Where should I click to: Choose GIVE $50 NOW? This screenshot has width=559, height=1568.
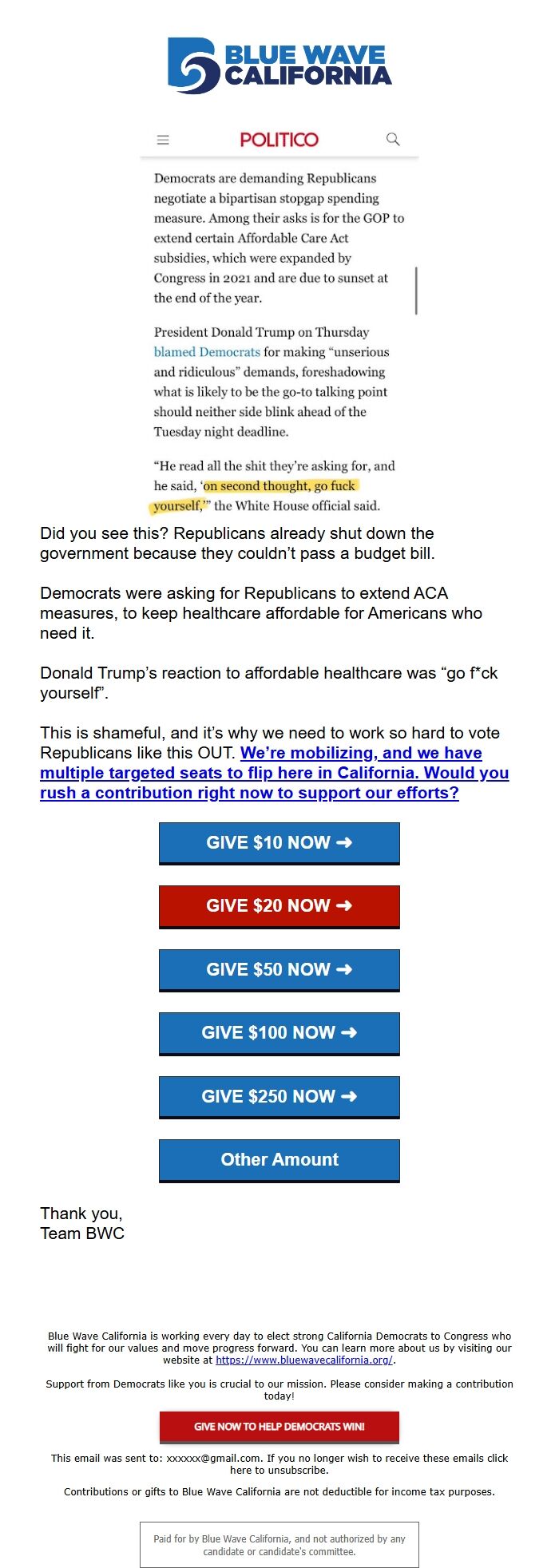279,970
